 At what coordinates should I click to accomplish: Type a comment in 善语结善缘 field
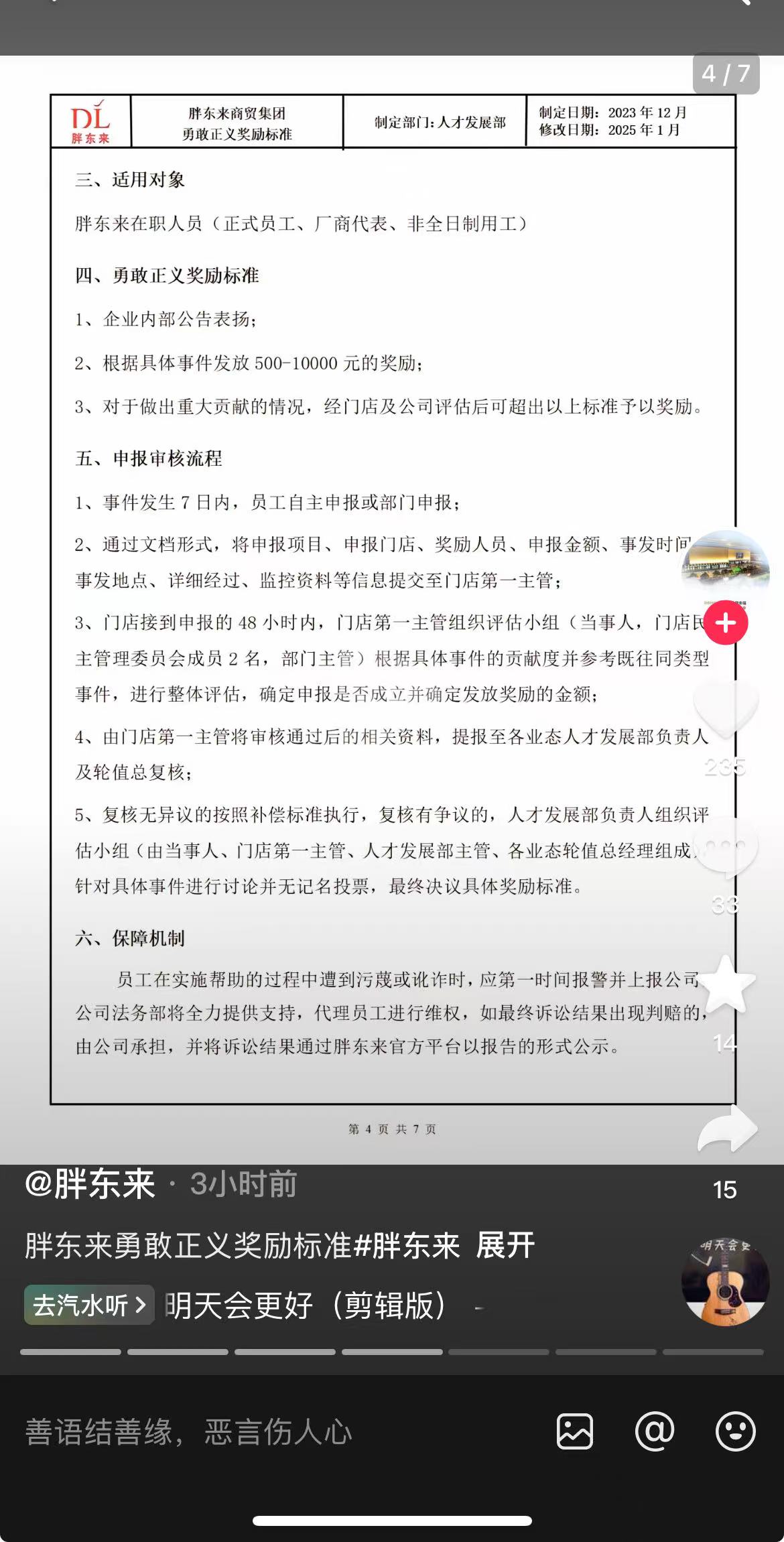point(268,1432)
